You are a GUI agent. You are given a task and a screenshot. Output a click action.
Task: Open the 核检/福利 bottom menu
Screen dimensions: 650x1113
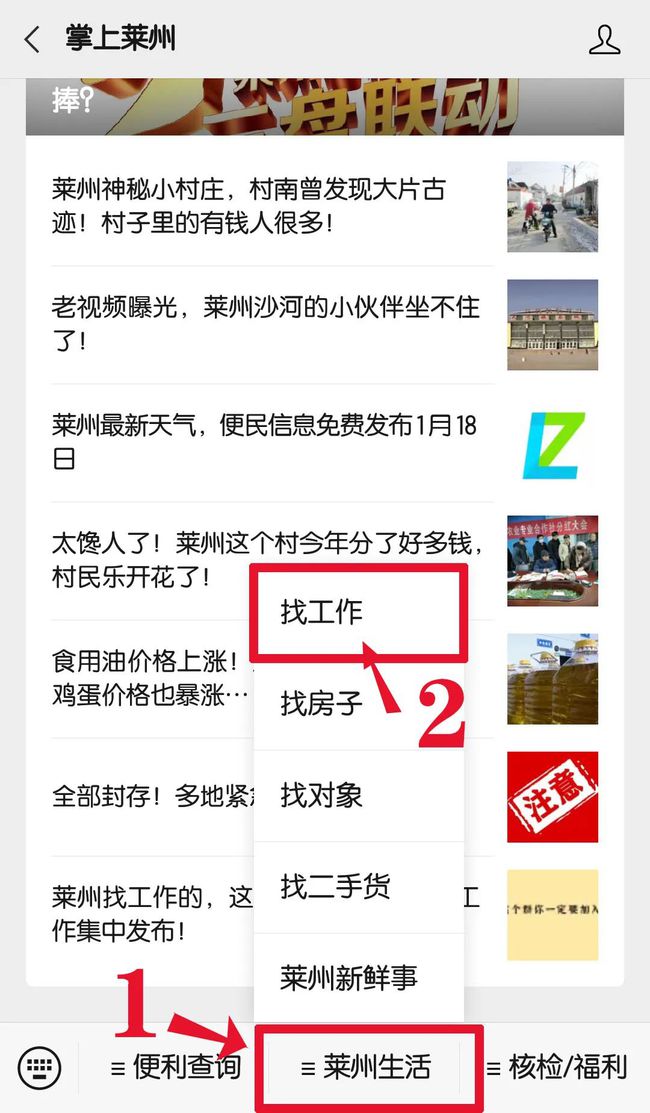pyautogui.click(x=557, y=1067)
